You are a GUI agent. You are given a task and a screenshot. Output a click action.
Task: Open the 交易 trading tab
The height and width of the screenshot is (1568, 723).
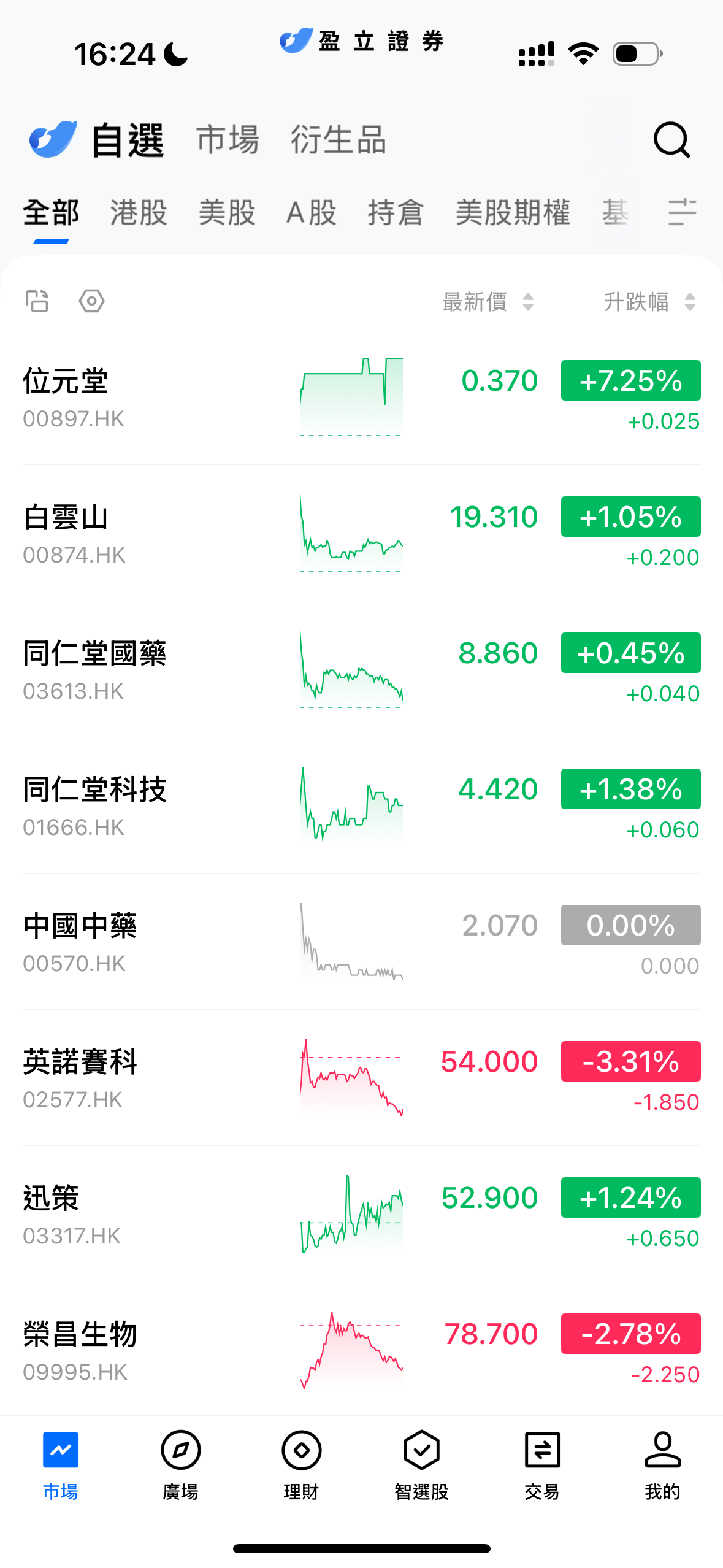point(542,1464)
